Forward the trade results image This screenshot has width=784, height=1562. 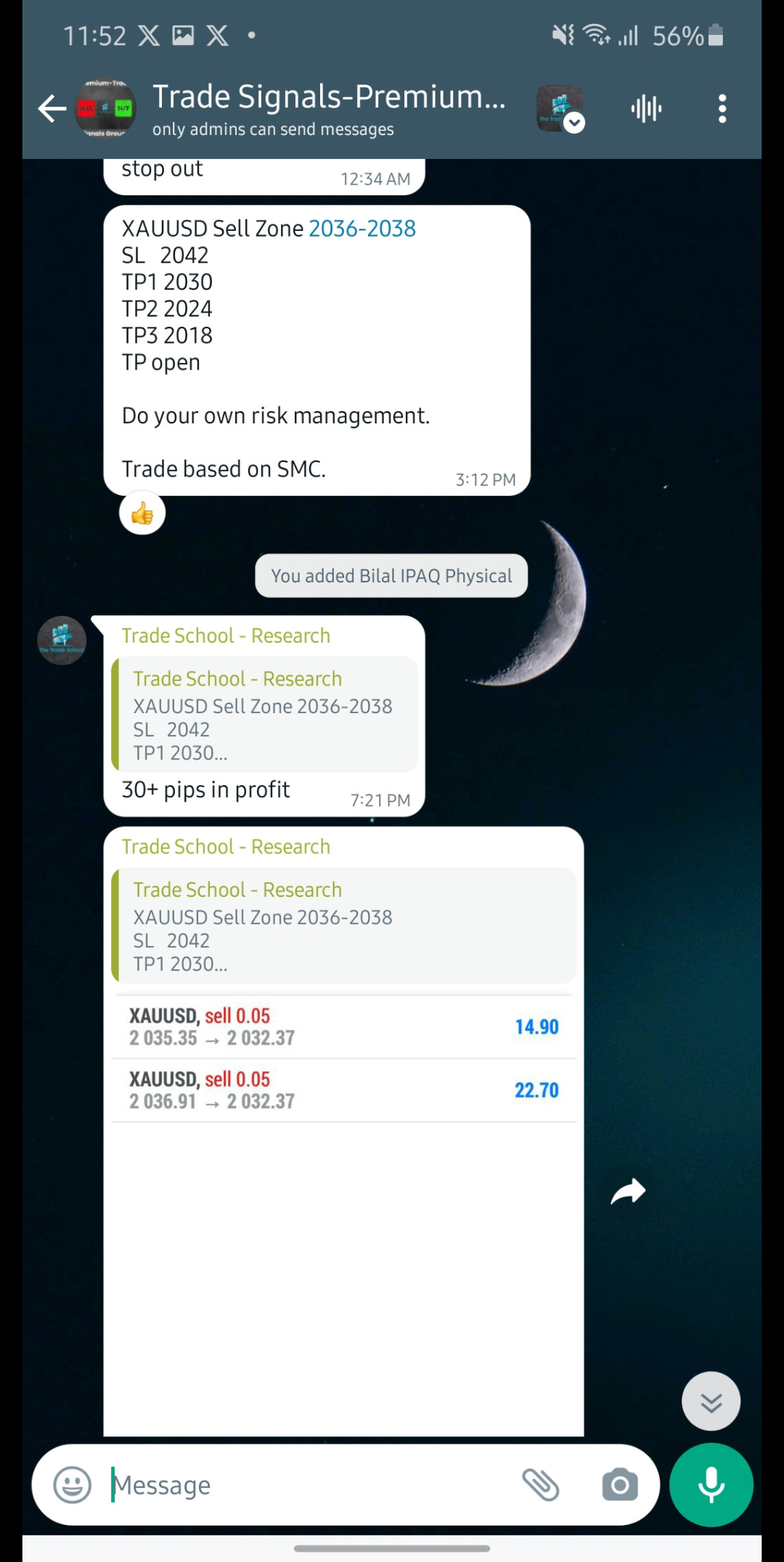click(628, 1192)
